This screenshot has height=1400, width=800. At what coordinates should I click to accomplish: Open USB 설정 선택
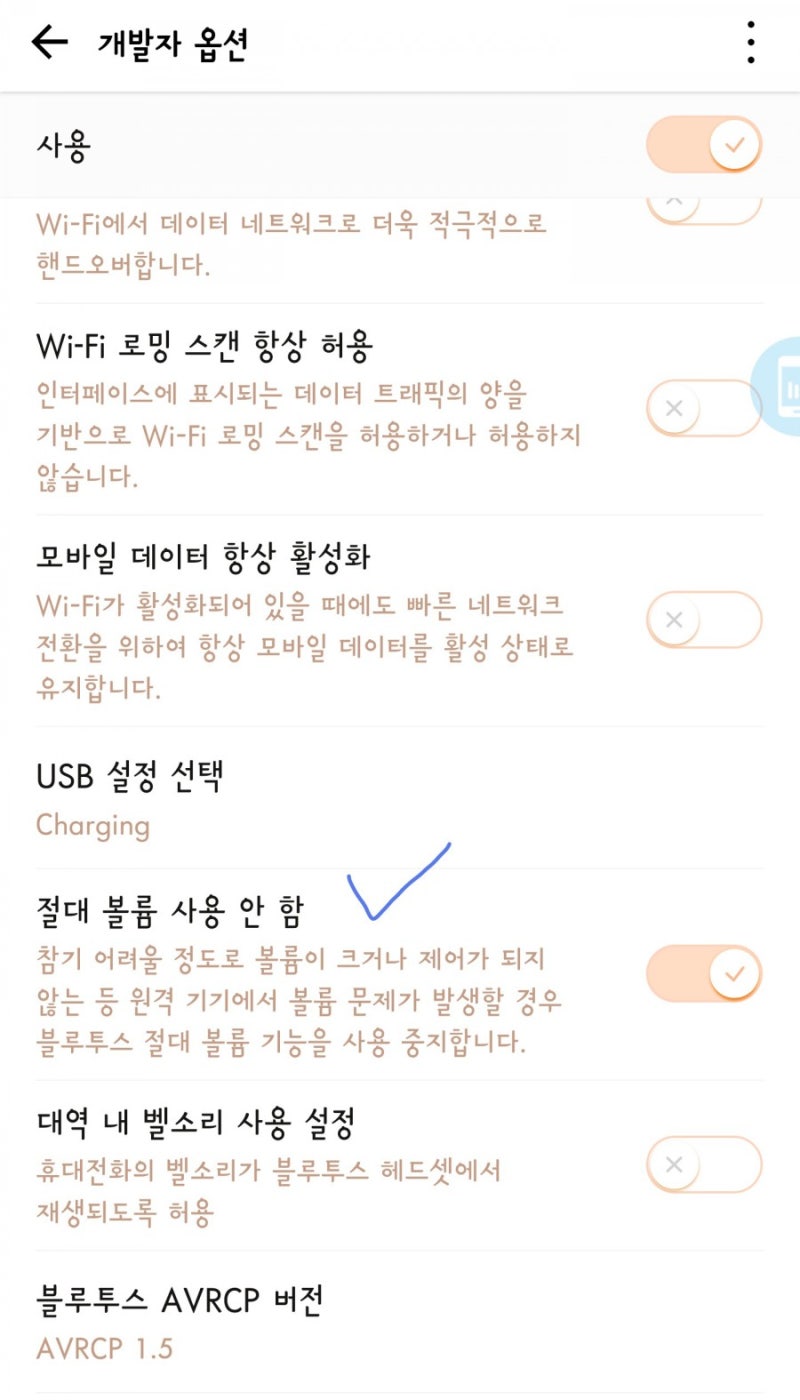click(x=400, y=798)
